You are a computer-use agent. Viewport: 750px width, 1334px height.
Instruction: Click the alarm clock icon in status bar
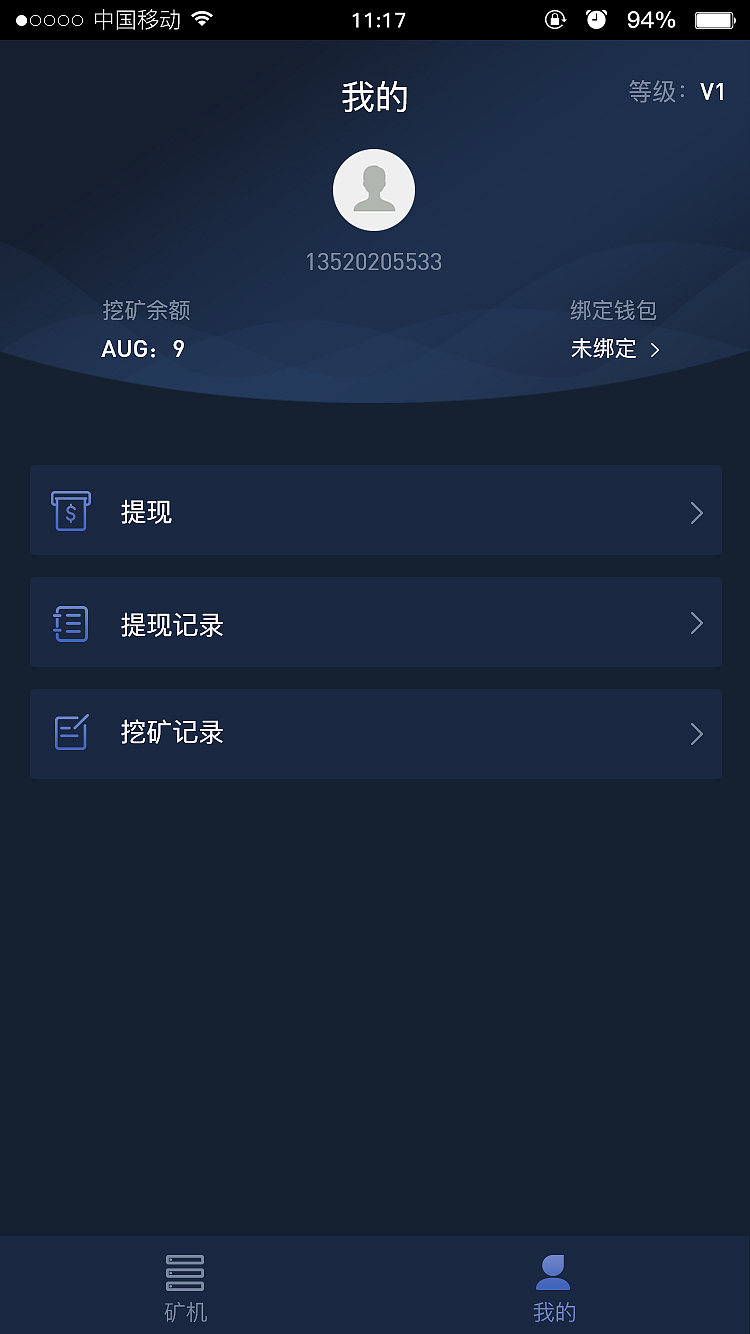tap(597, 19)
